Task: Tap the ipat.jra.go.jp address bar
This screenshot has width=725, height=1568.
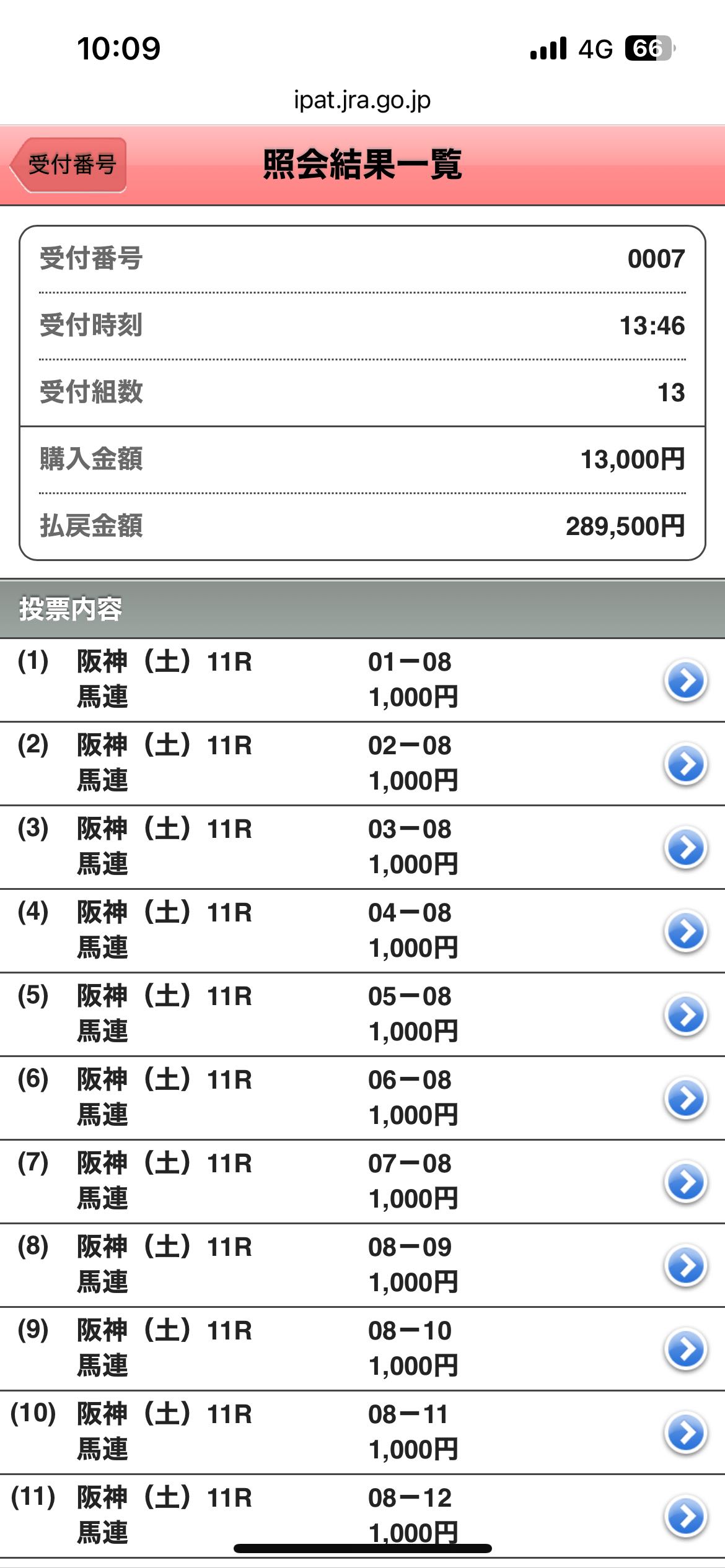Action: [362, 100]
